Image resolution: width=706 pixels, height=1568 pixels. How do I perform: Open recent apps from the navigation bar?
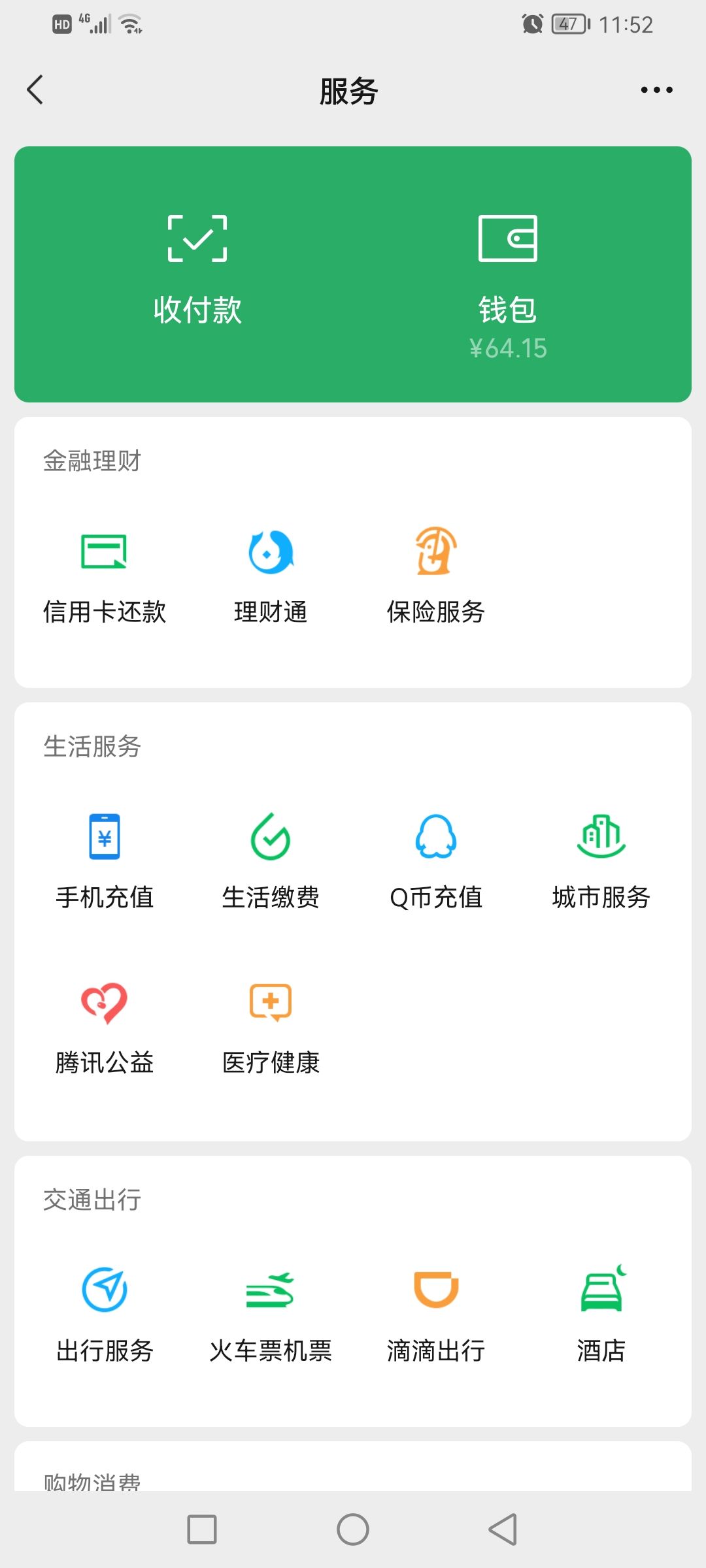coord(202,1529)
